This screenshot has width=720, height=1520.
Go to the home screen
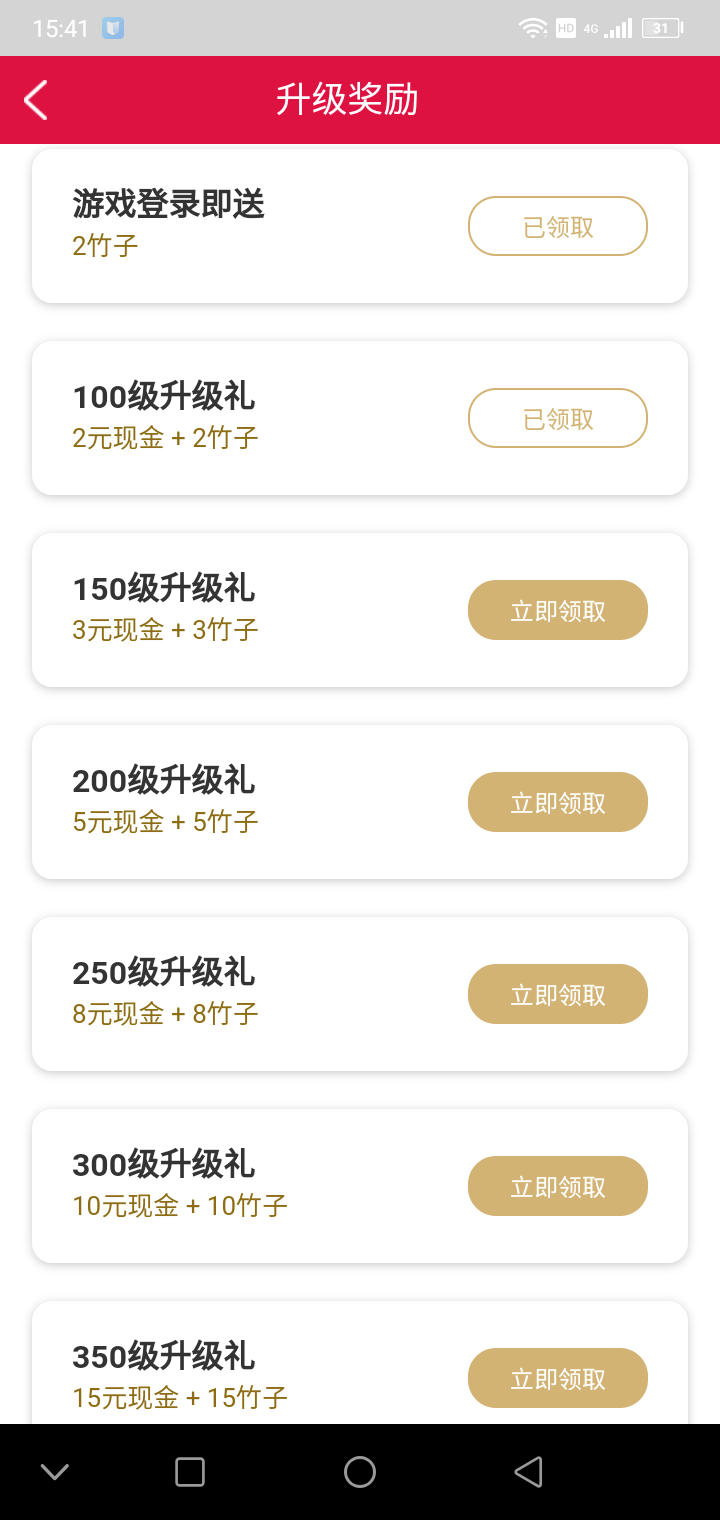360,1472
